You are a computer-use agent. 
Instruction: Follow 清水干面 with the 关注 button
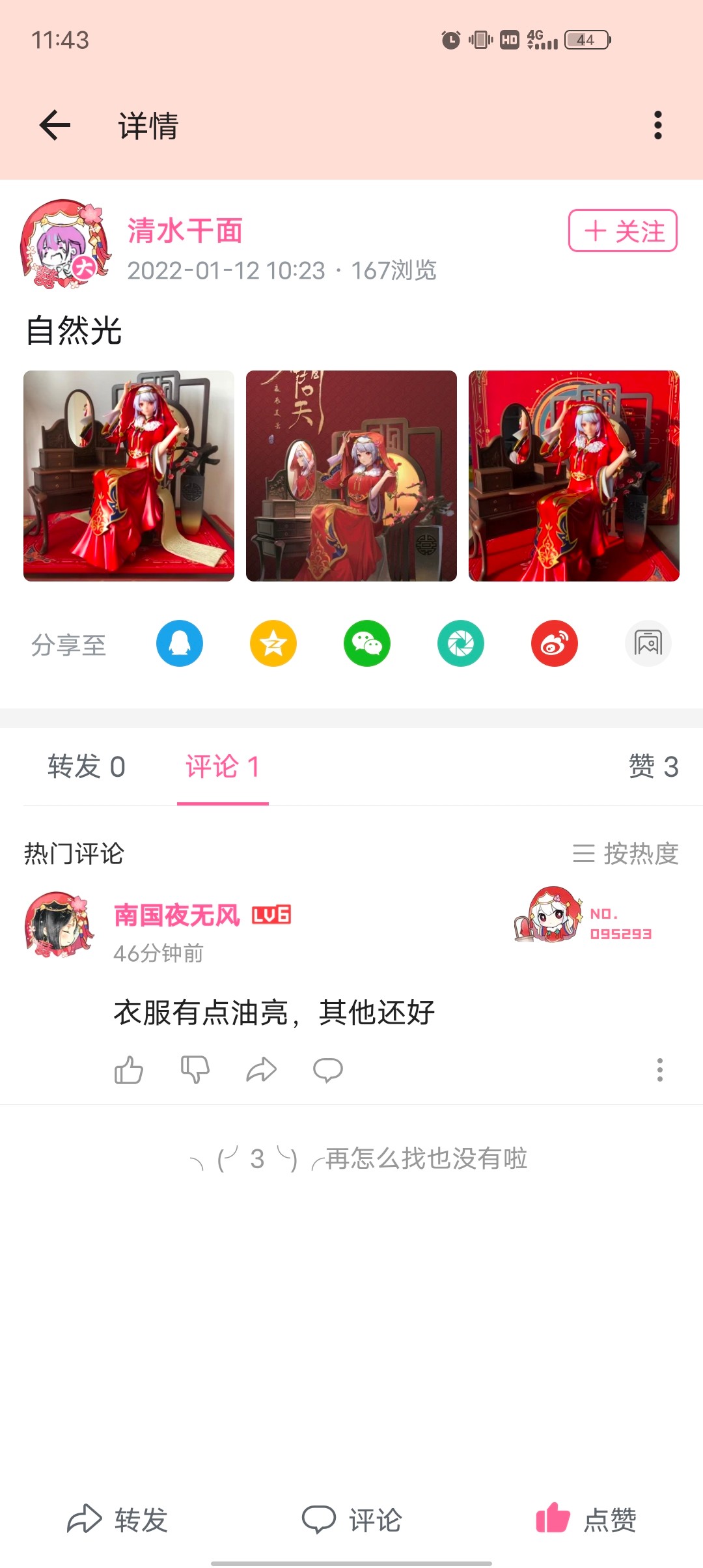click(x=622, y=231)
